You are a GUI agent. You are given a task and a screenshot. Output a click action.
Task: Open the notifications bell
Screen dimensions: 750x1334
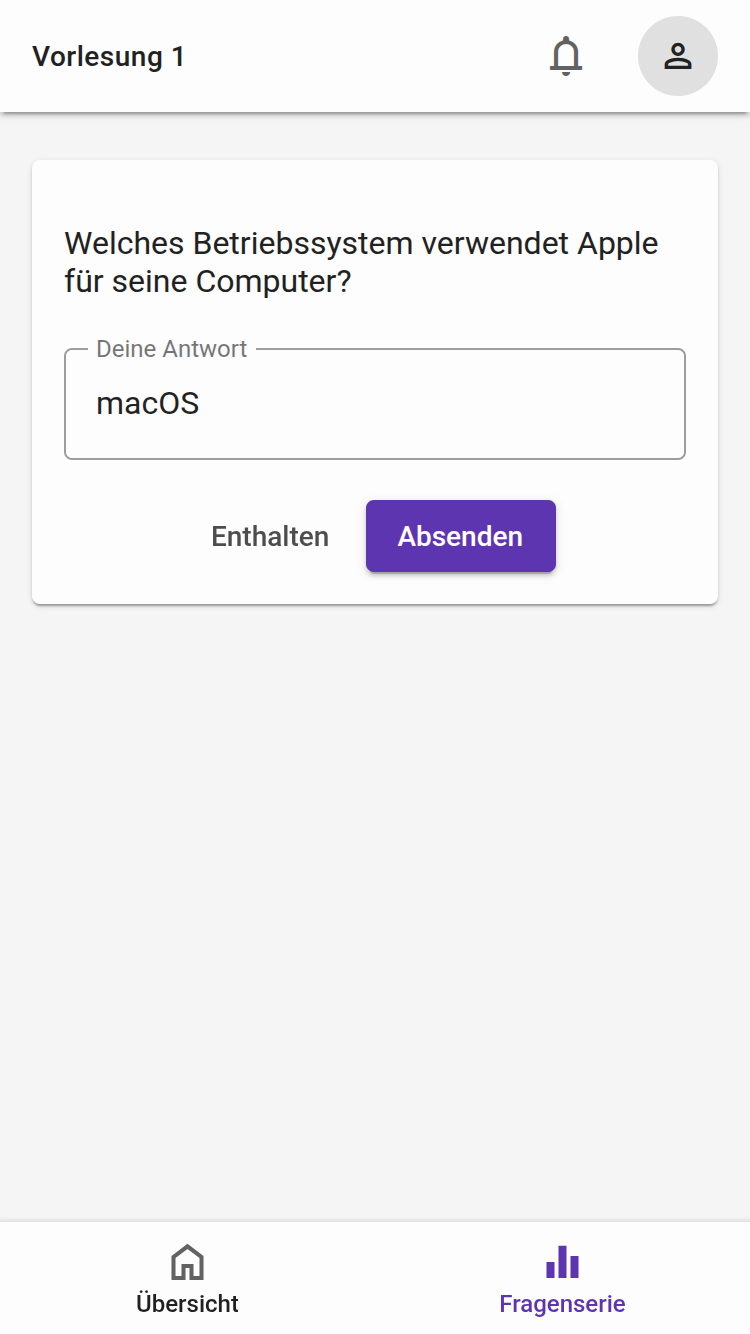coord(566,56)
